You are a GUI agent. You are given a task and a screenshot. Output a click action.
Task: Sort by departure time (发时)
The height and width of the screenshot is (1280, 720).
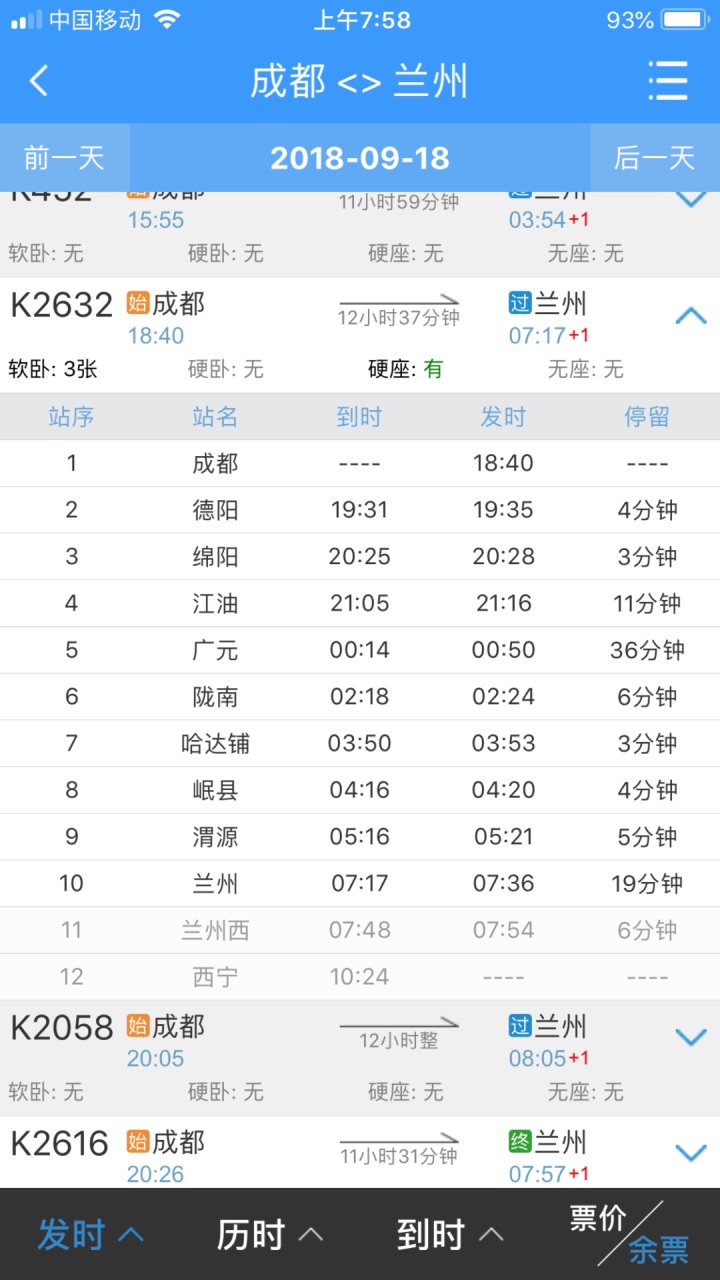point(90,1235)
